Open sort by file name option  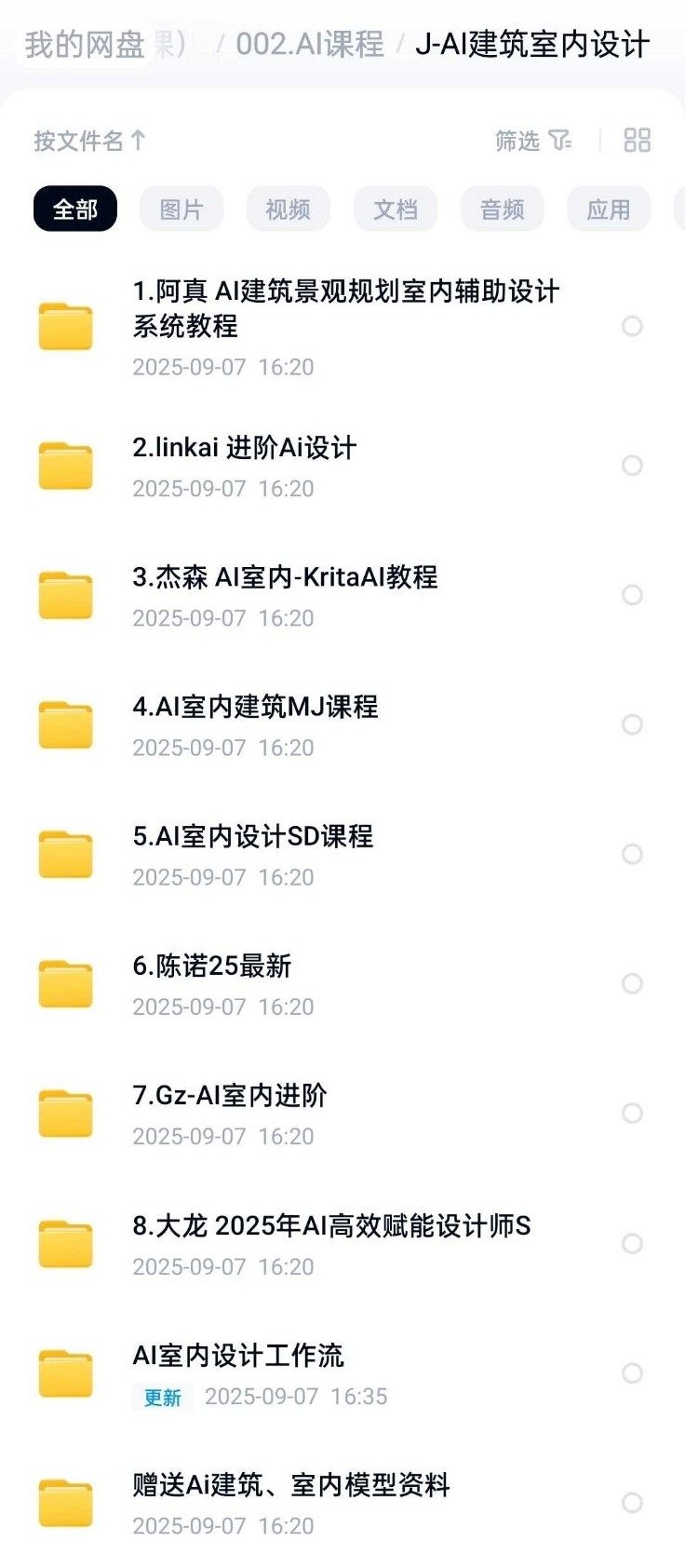point(89,141)
